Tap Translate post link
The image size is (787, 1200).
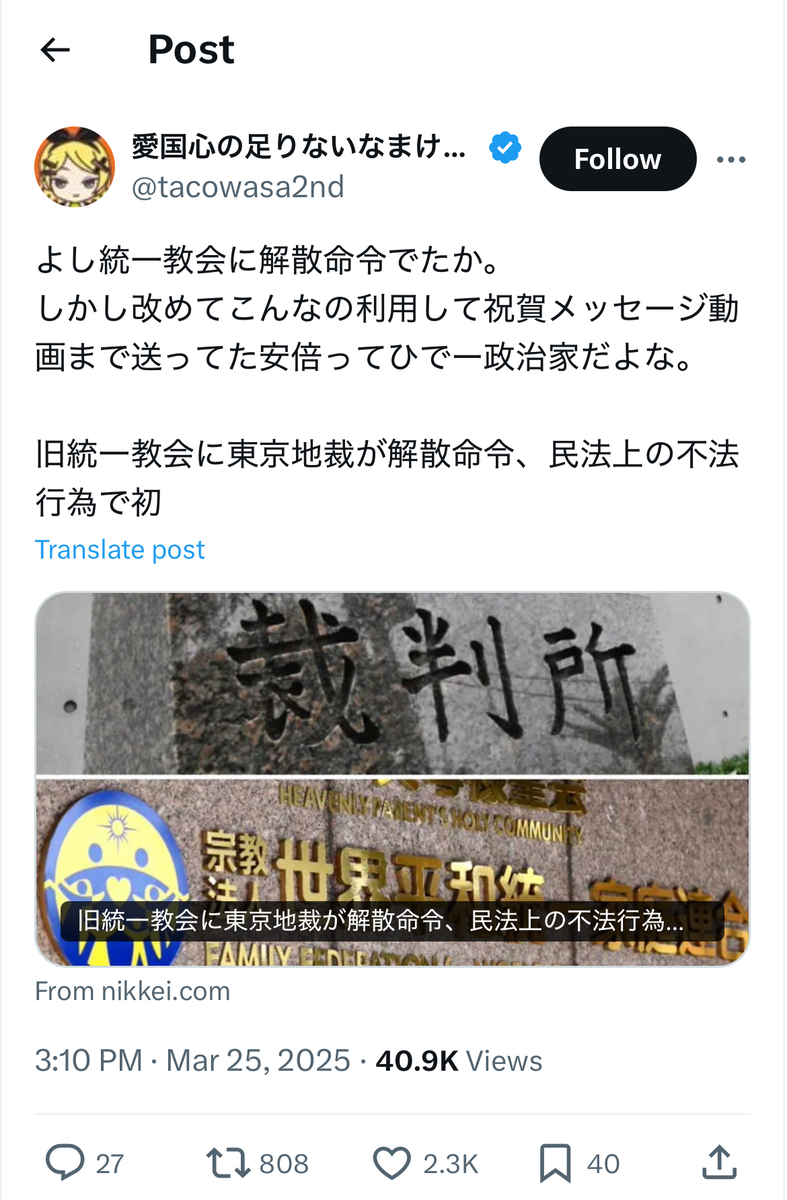pos(119,549)
